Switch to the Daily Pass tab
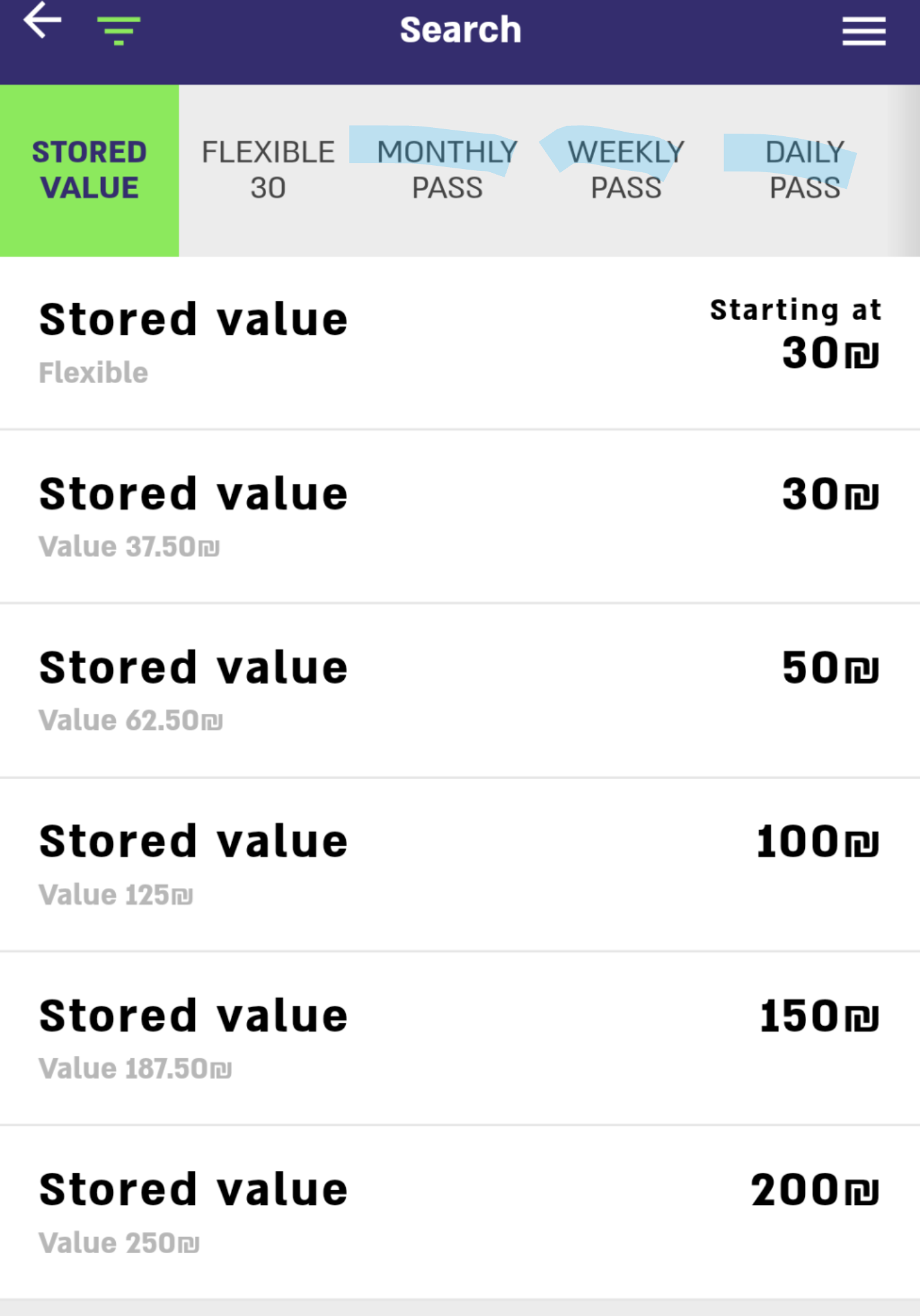920x1316 pixels. click(804, 170)
